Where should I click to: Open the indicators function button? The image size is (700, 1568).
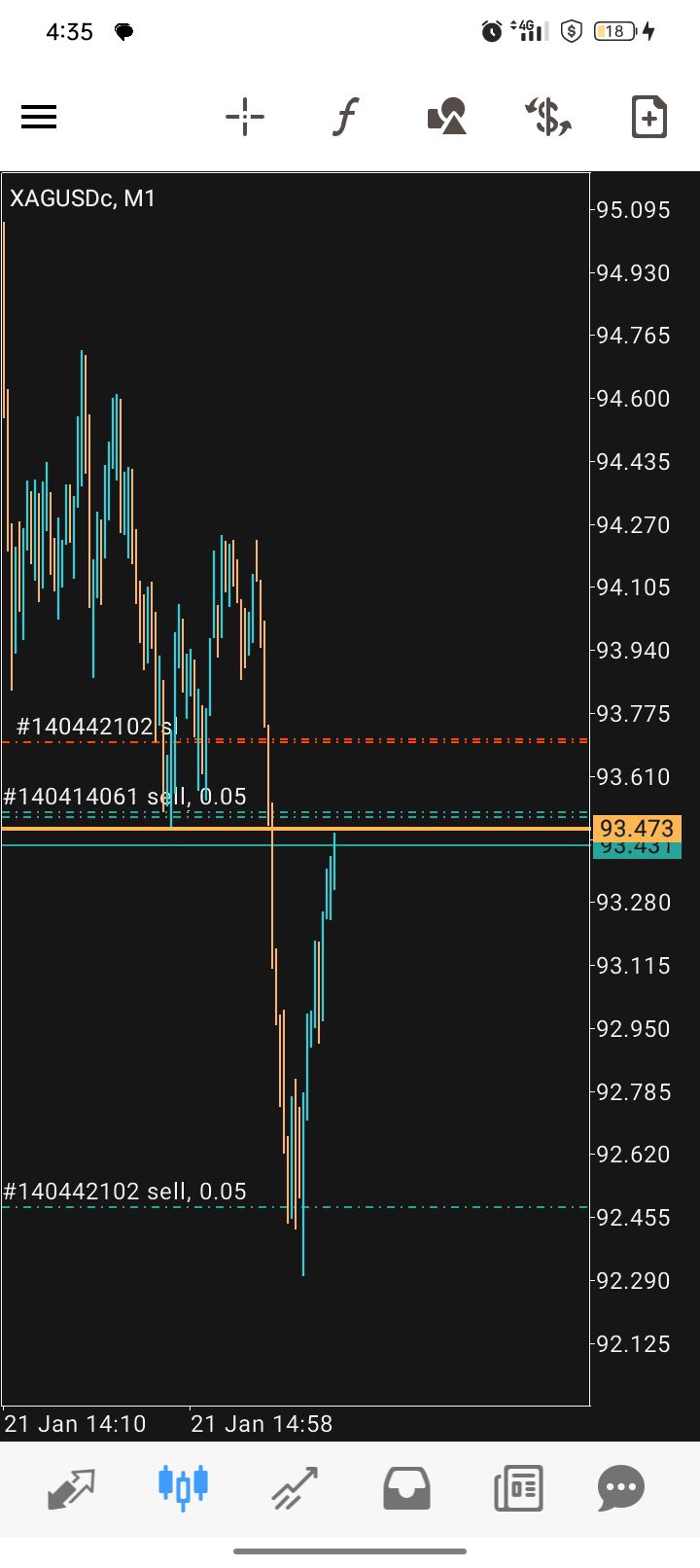(345, 118)
